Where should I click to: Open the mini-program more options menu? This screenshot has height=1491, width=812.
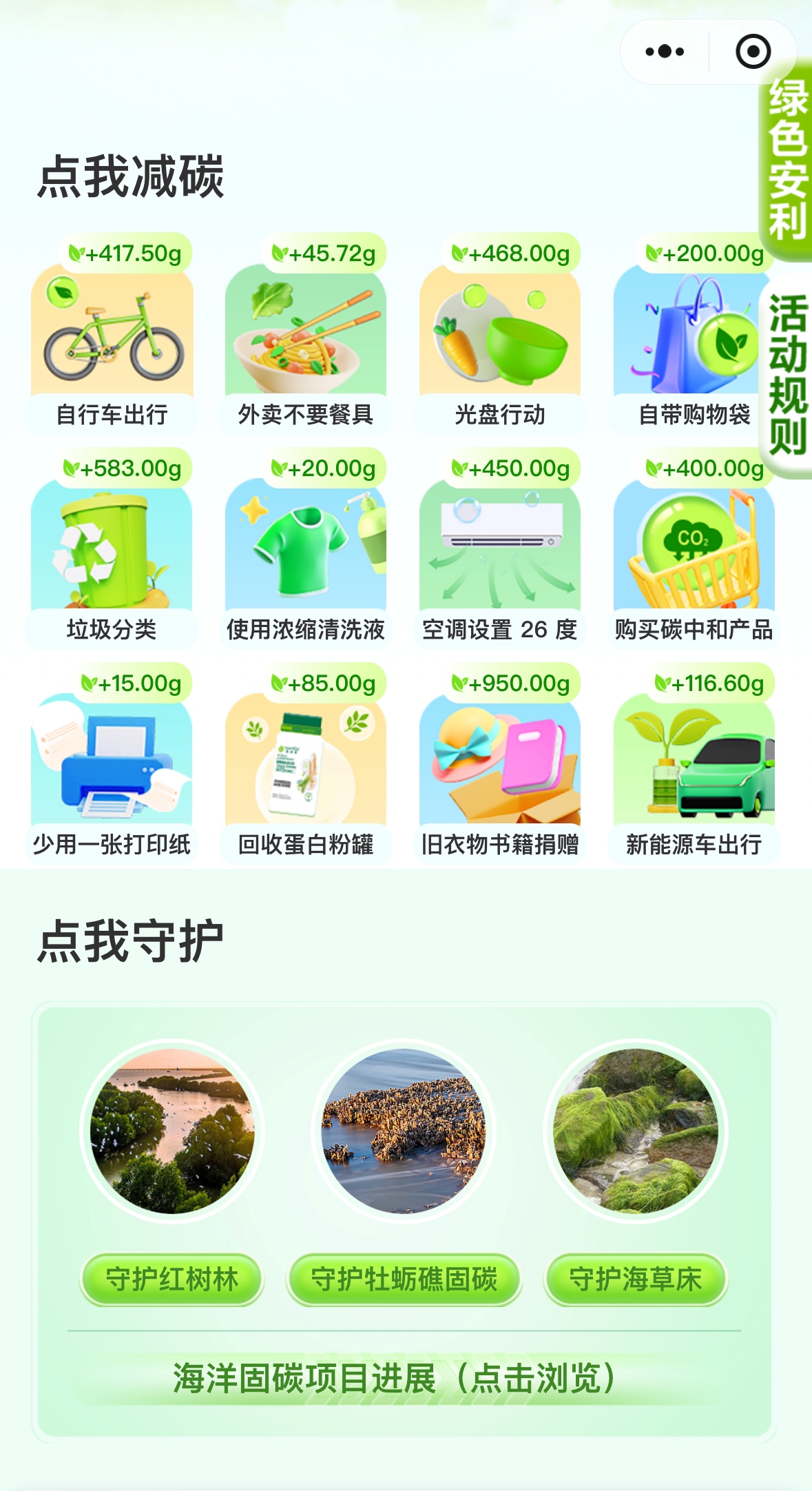[x=663, y=50]
